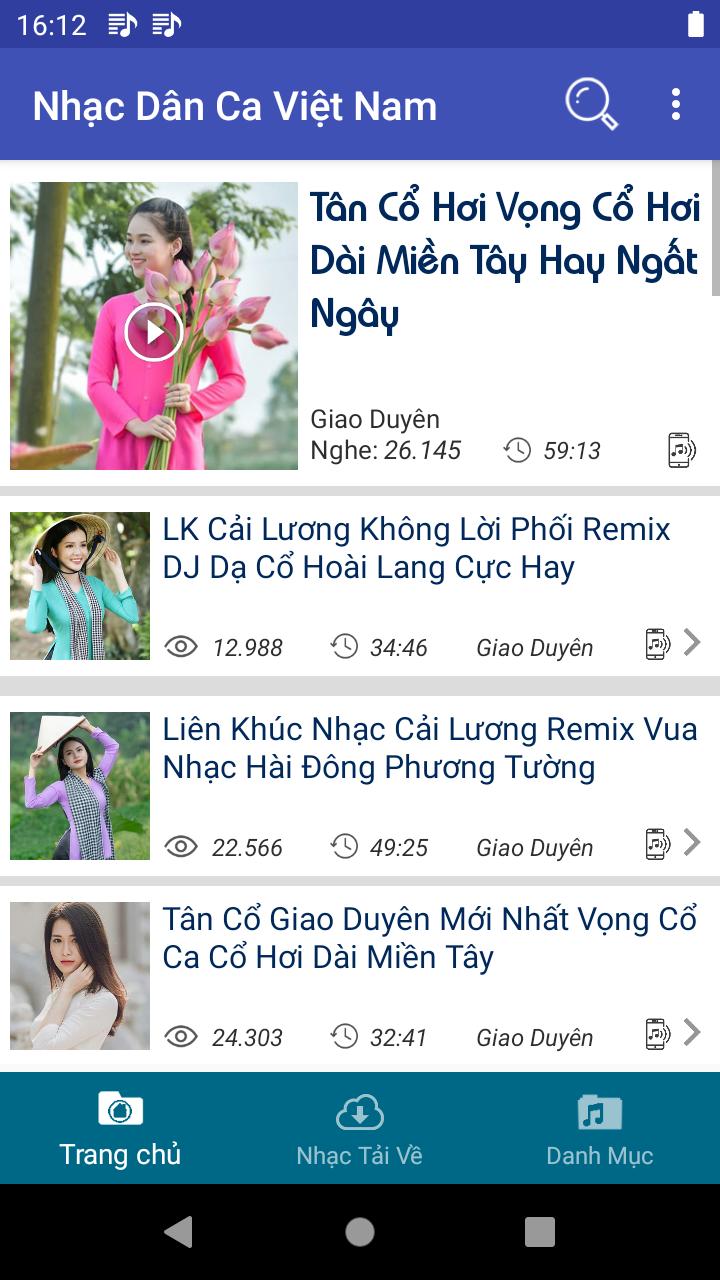
Task: Go back with the system back button
Action: [179, 1232]
